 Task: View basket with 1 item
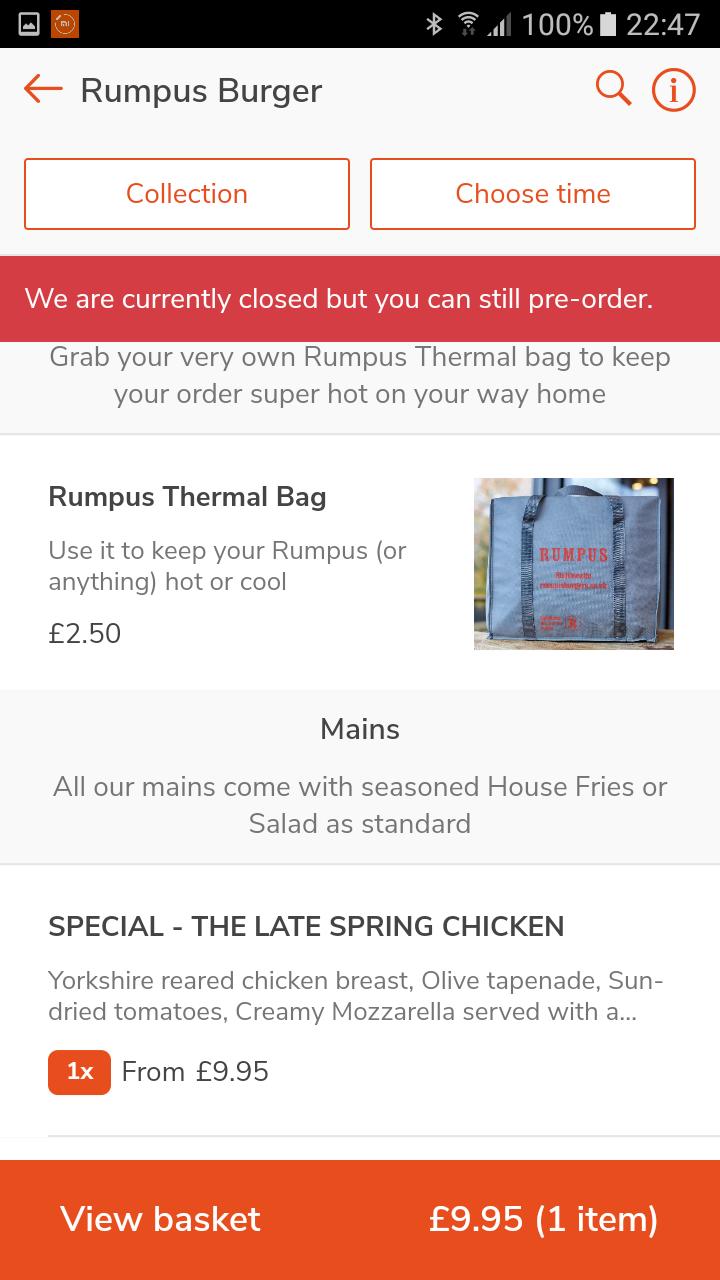pyautogui.click(x=360, y=1220)
